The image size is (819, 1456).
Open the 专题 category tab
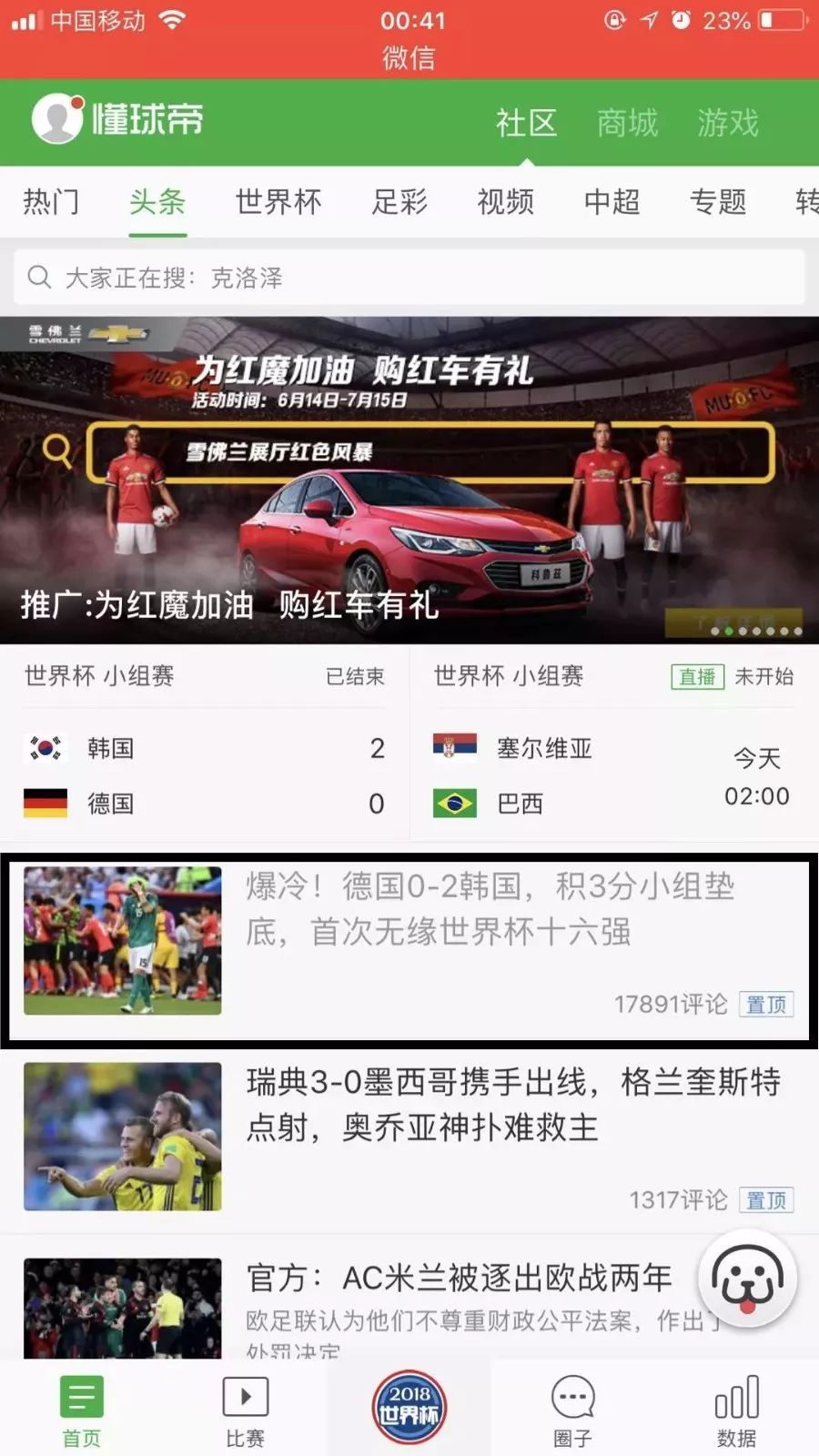(718, 201)
